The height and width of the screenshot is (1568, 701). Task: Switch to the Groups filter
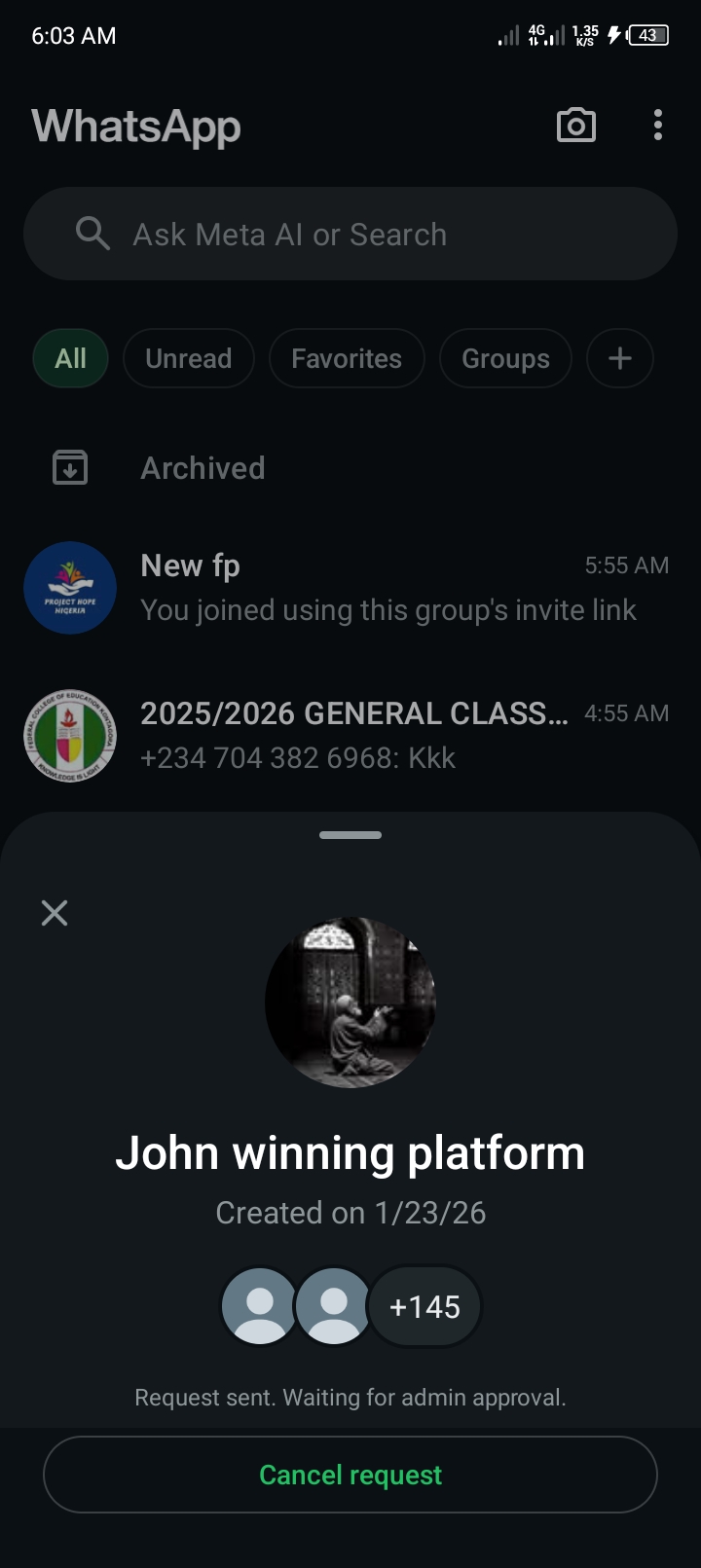tap(505, 359)
